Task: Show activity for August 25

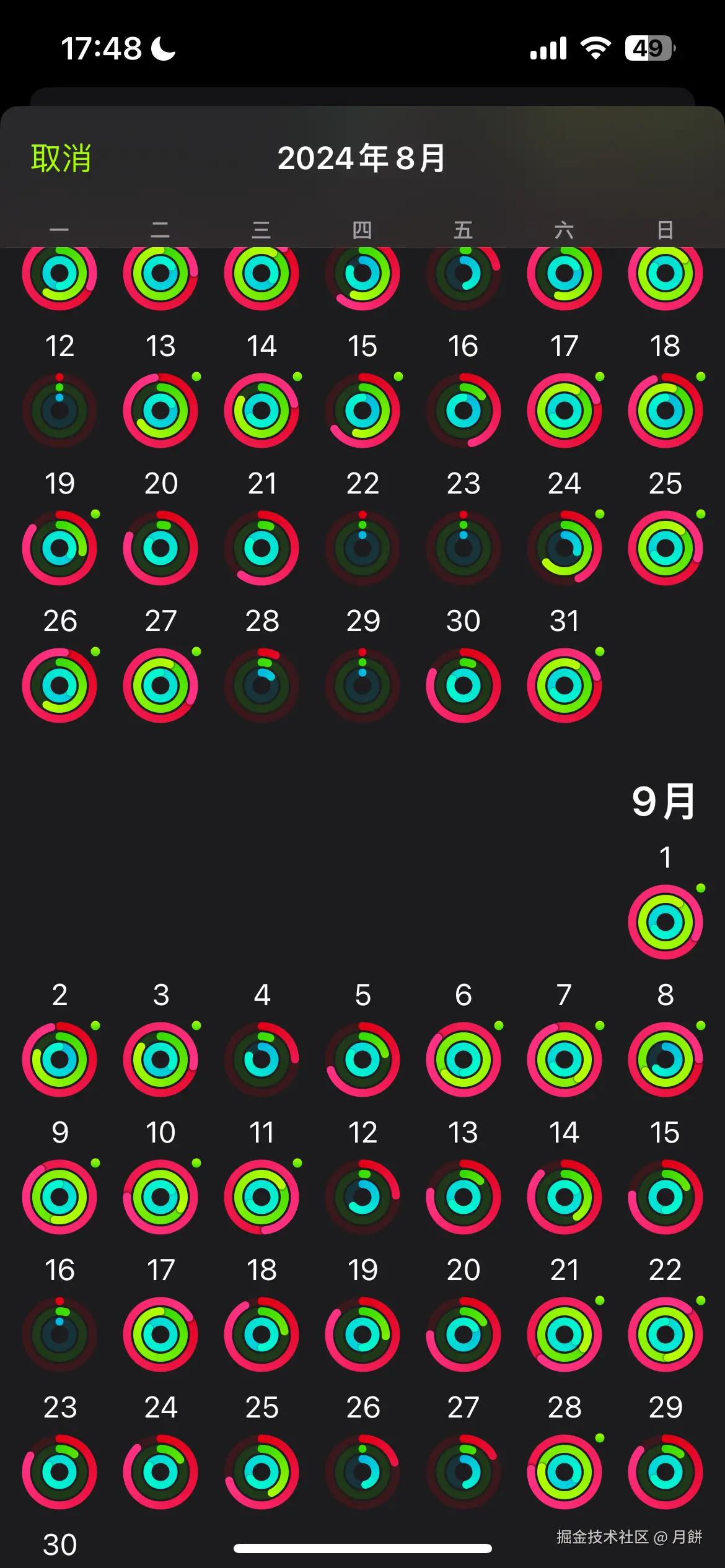Action: [665, 547]
